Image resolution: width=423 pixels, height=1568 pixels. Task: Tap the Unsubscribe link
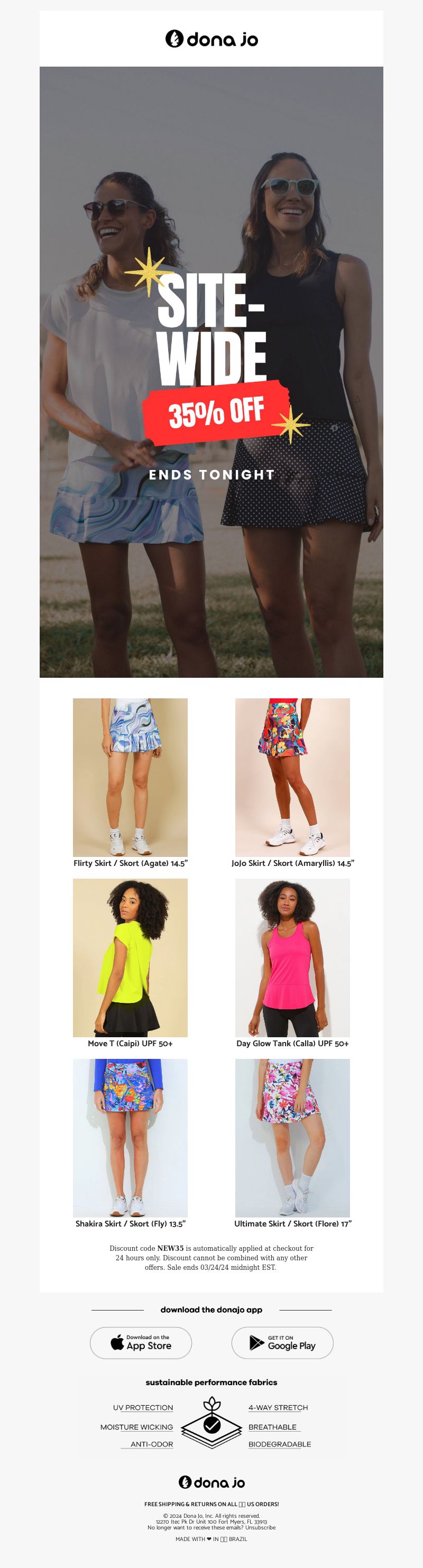[261, 1527]
